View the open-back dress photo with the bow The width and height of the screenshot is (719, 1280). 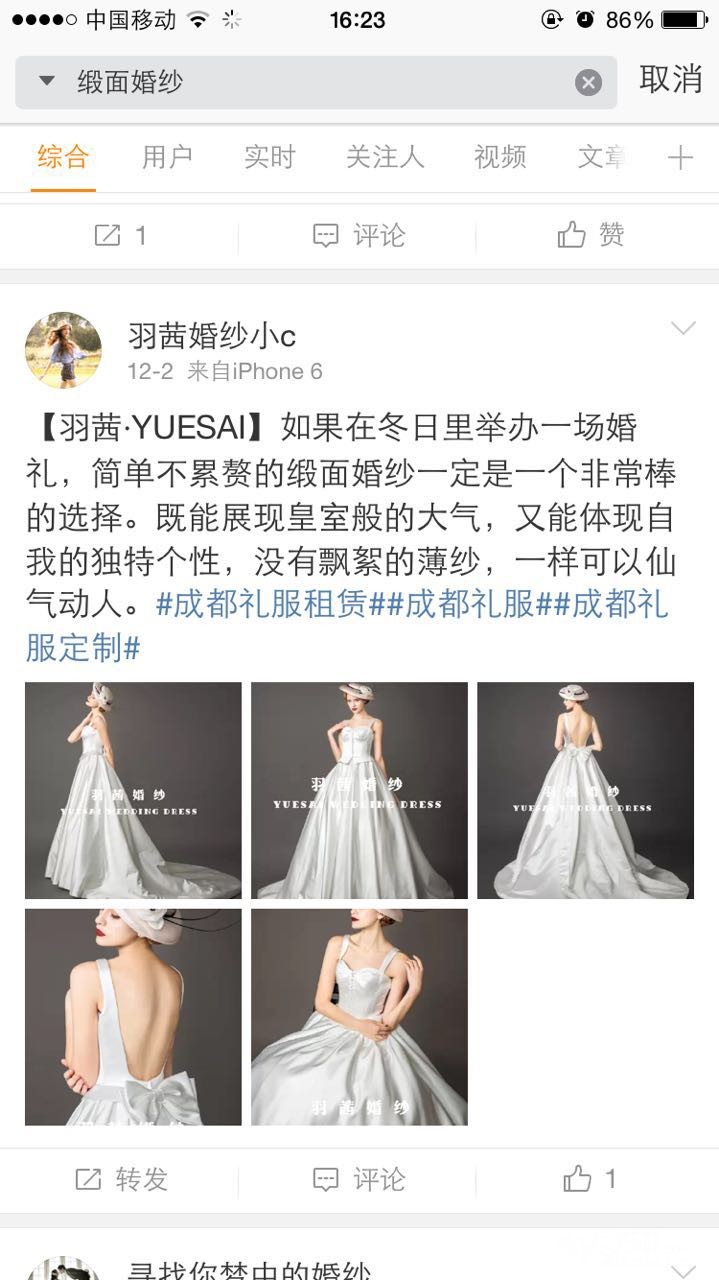133,1017
